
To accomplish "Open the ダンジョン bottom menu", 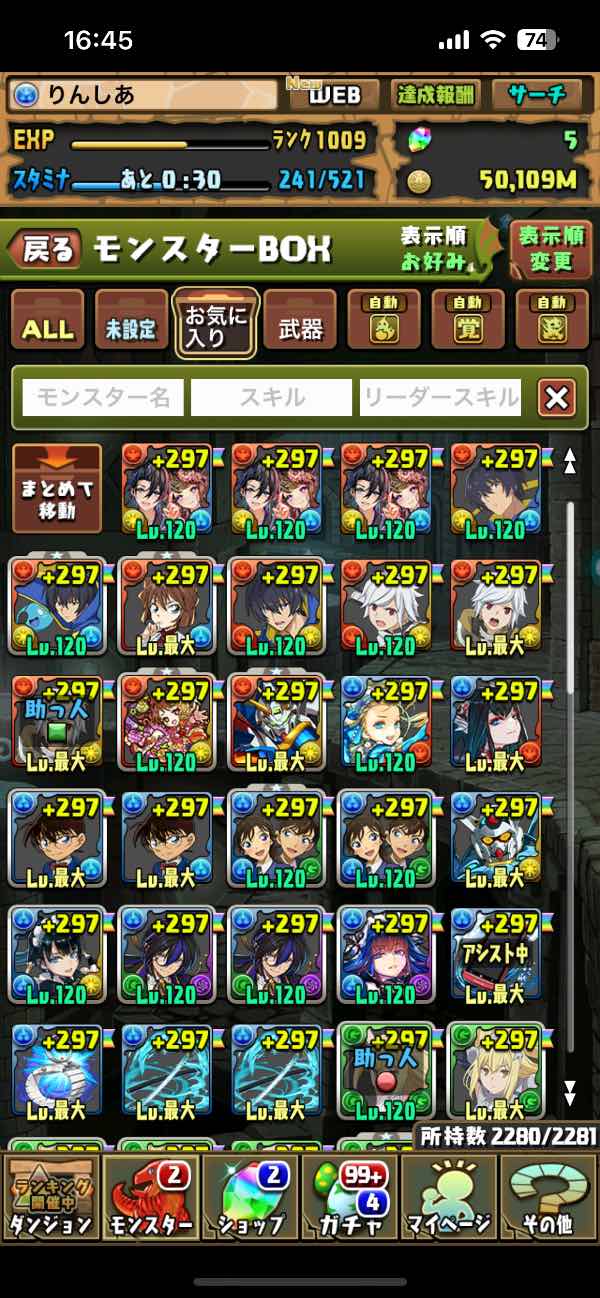I will (x=50, y=1194).
